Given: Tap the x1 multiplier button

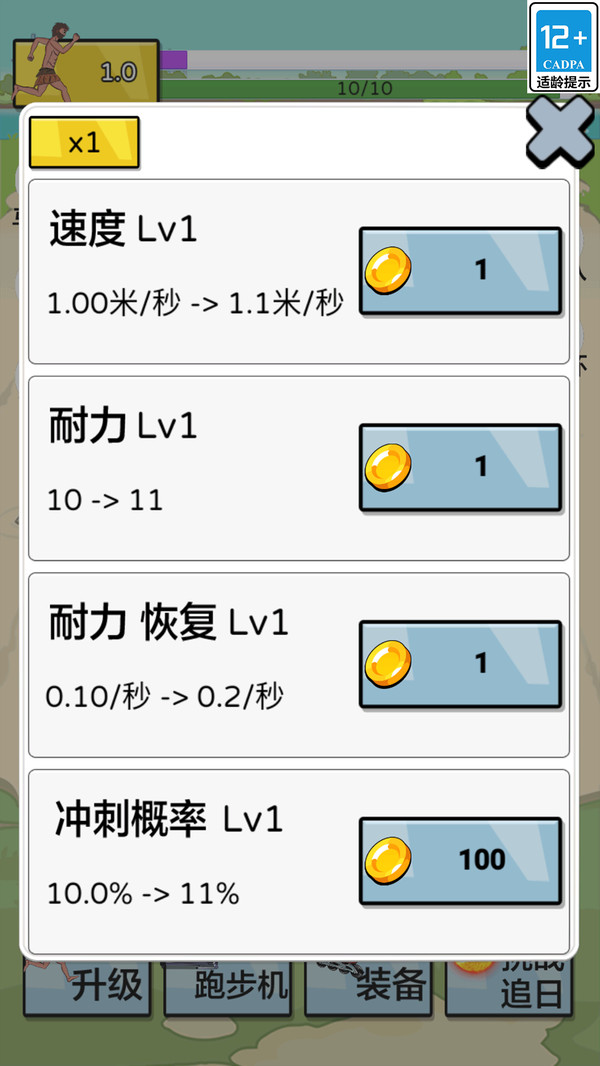Looking at the screenshot, I should pyautogui.click(x=84, y=142).
